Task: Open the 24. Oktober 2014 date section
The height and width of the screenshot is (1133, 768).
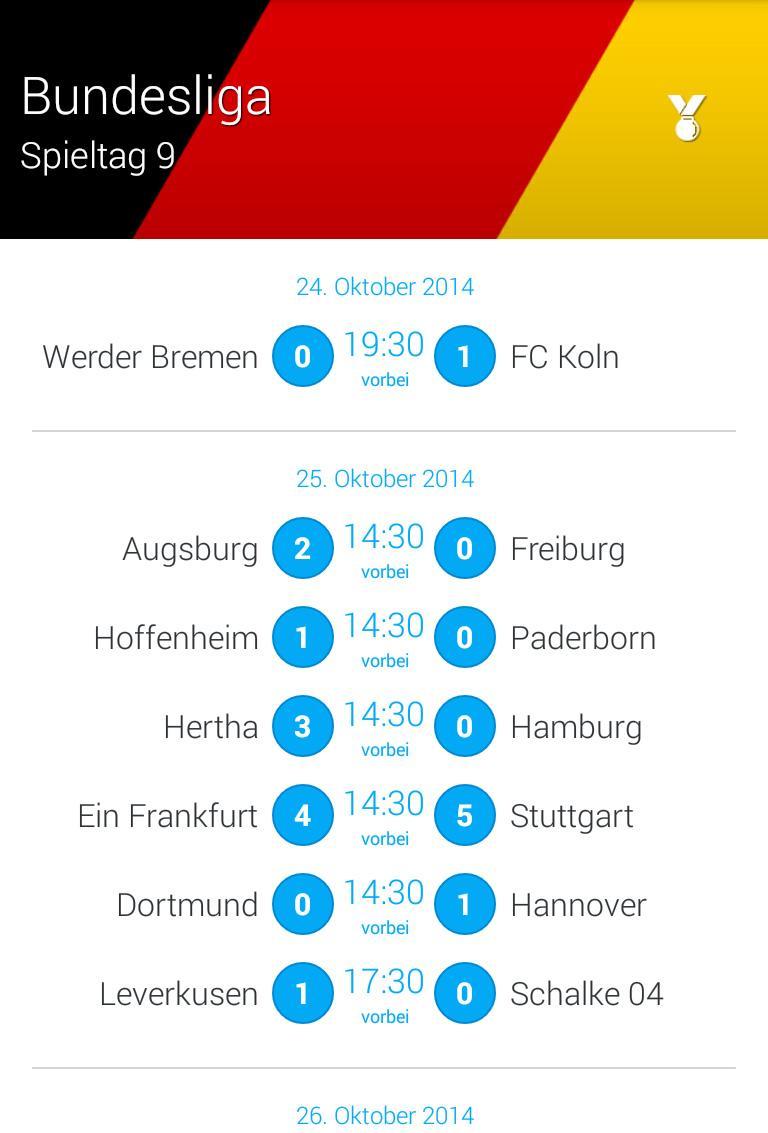Action: [384, 287]
